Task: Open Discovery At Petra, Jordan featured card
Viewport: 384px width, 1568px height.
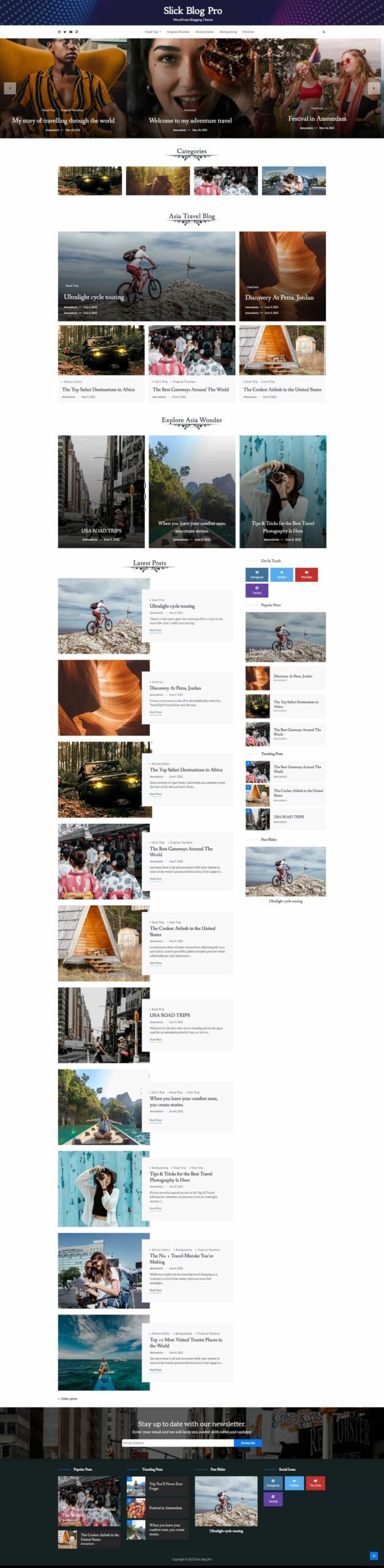Action: point(279,297)
